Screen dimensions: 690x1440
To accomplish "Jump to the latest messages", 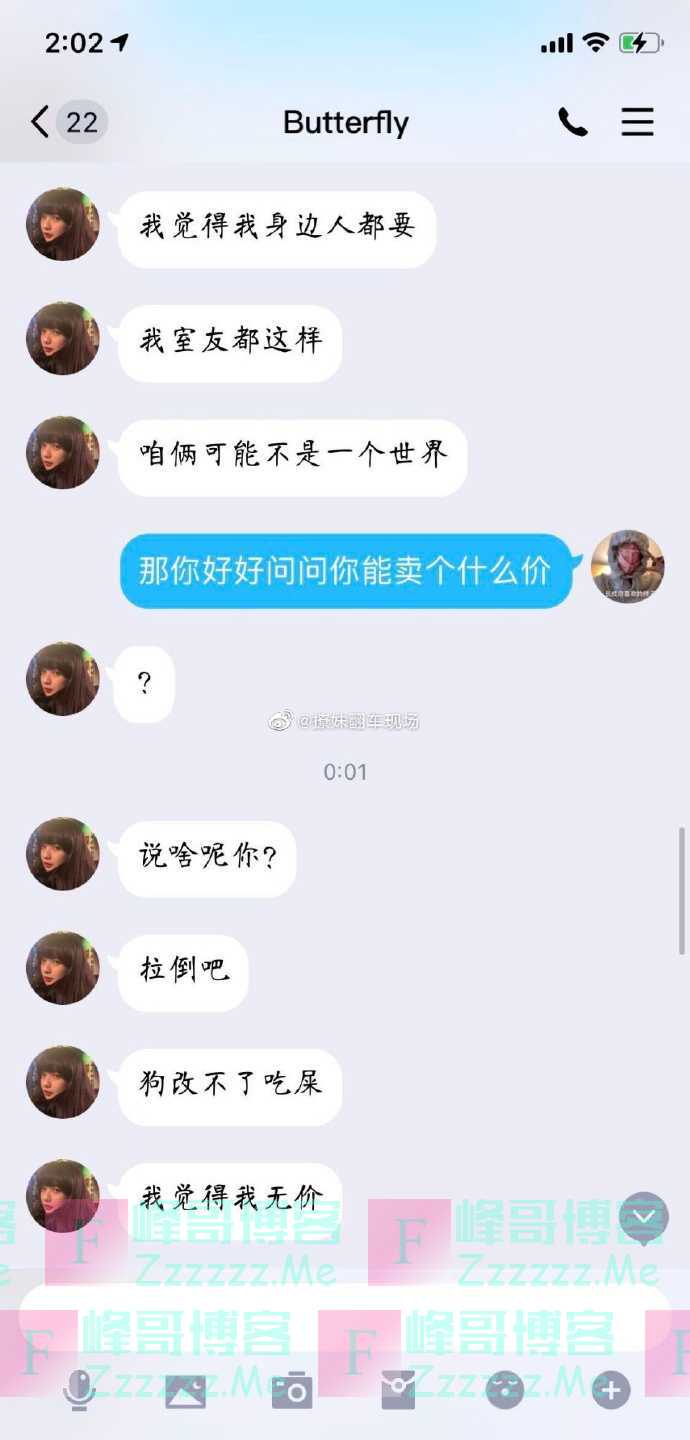I will tap(644, 1218).
